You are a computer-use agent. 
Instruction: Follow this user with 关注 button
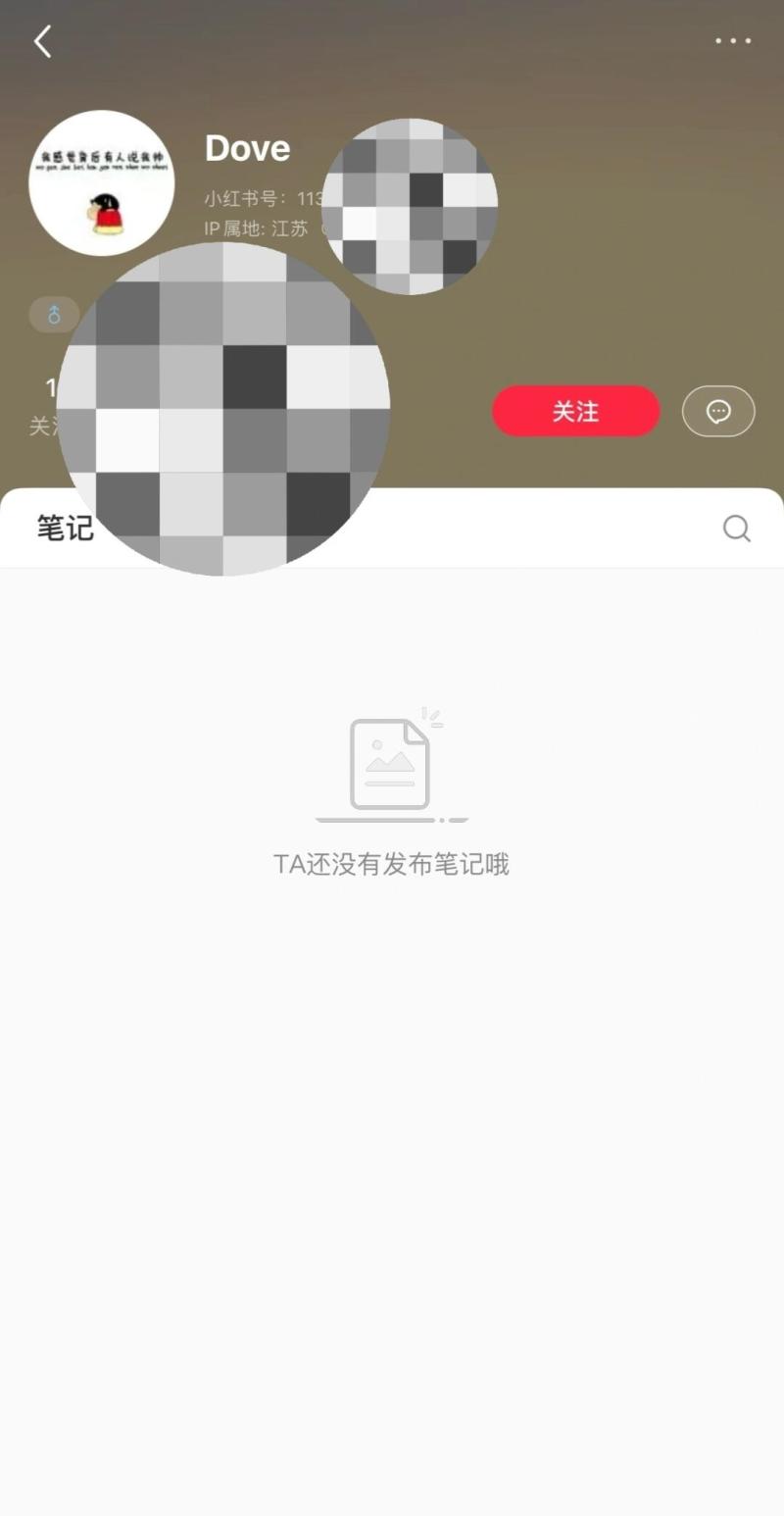pos(575,411)
